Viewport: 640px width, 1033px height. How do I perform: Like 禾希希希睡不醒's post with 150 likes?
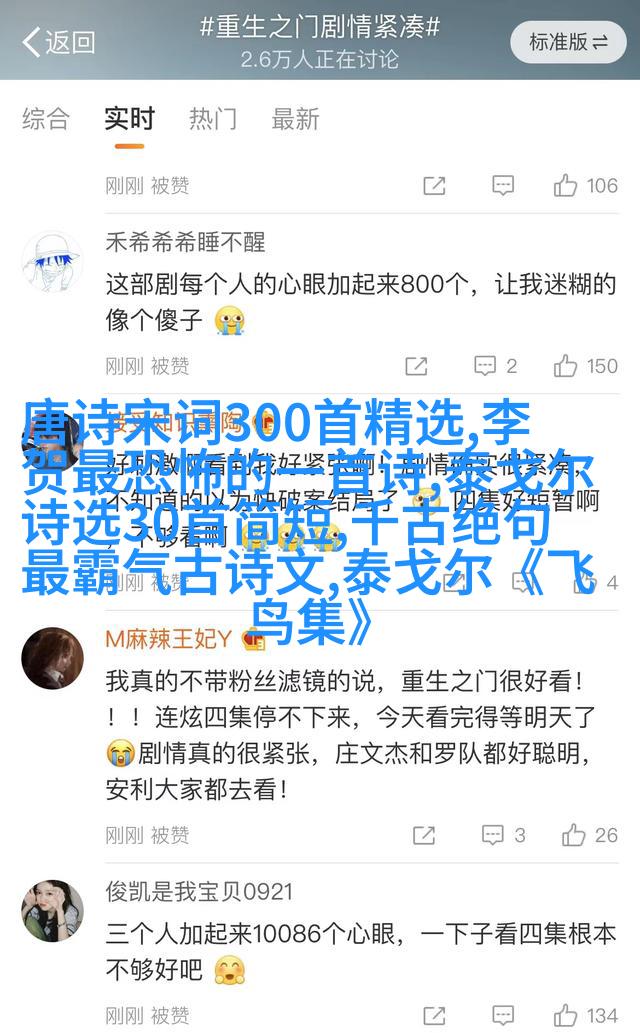pos(585,366)
